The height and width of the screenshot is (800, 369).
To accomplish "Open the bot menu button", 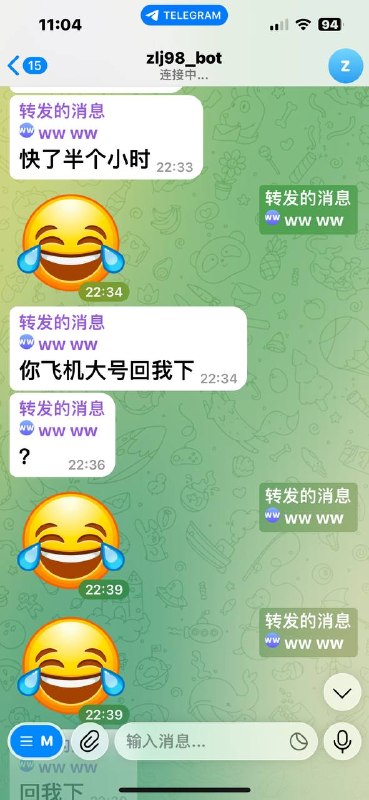I will 36,741.
